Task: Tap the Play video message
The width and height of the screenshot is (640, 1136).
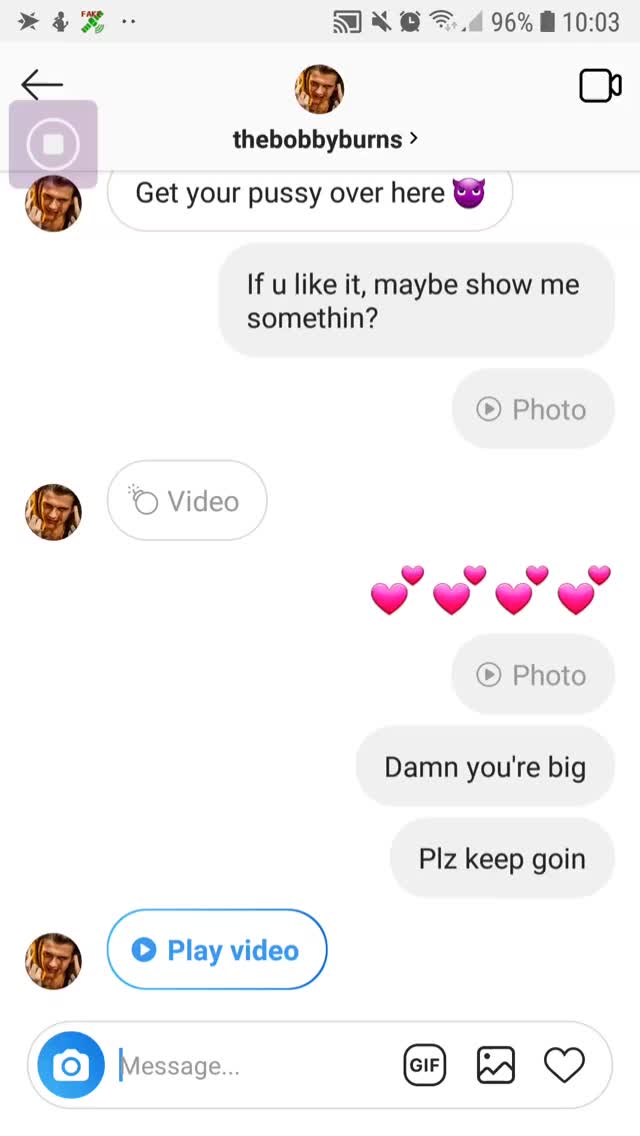Action: tap(217, 950)
